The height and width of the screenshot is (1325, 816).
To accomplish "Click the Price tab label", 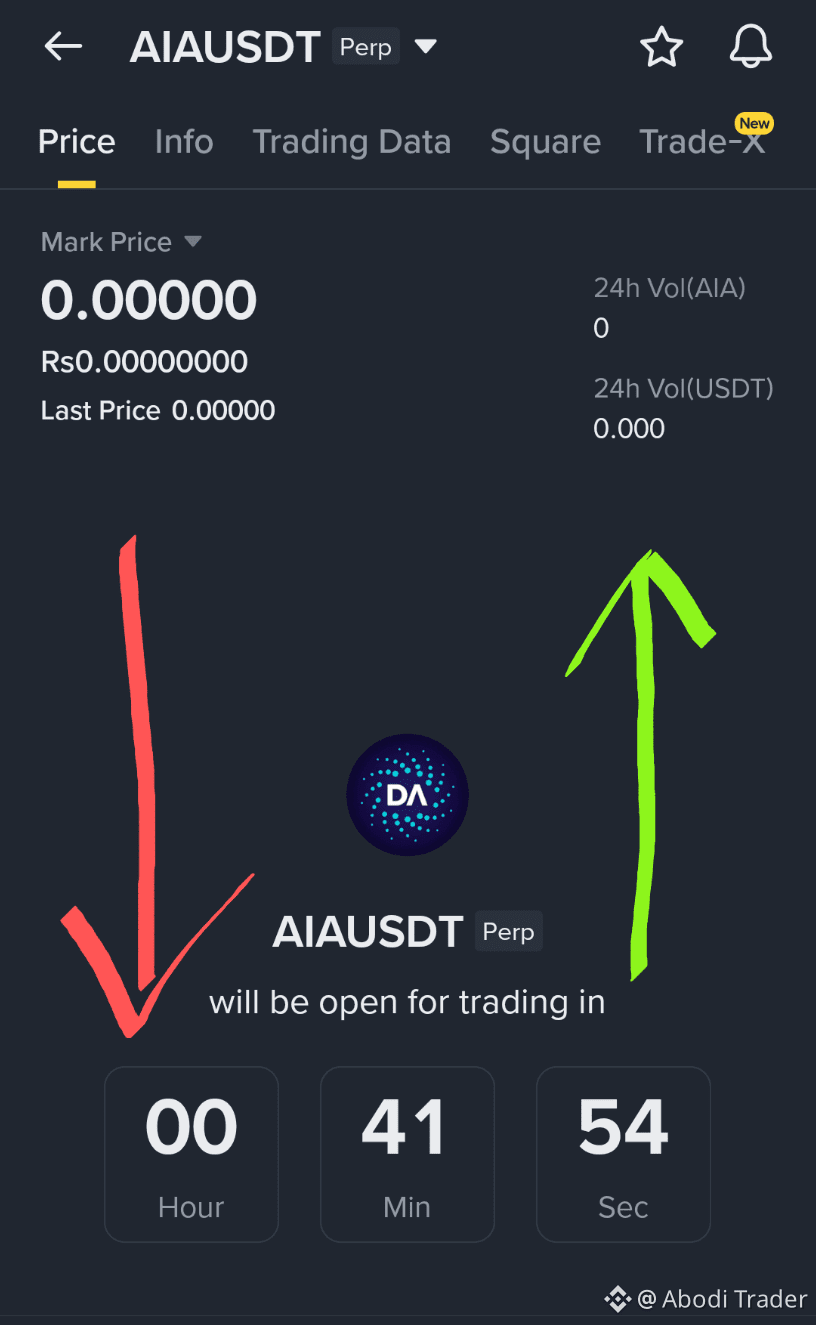I will [x=76, y=141].
